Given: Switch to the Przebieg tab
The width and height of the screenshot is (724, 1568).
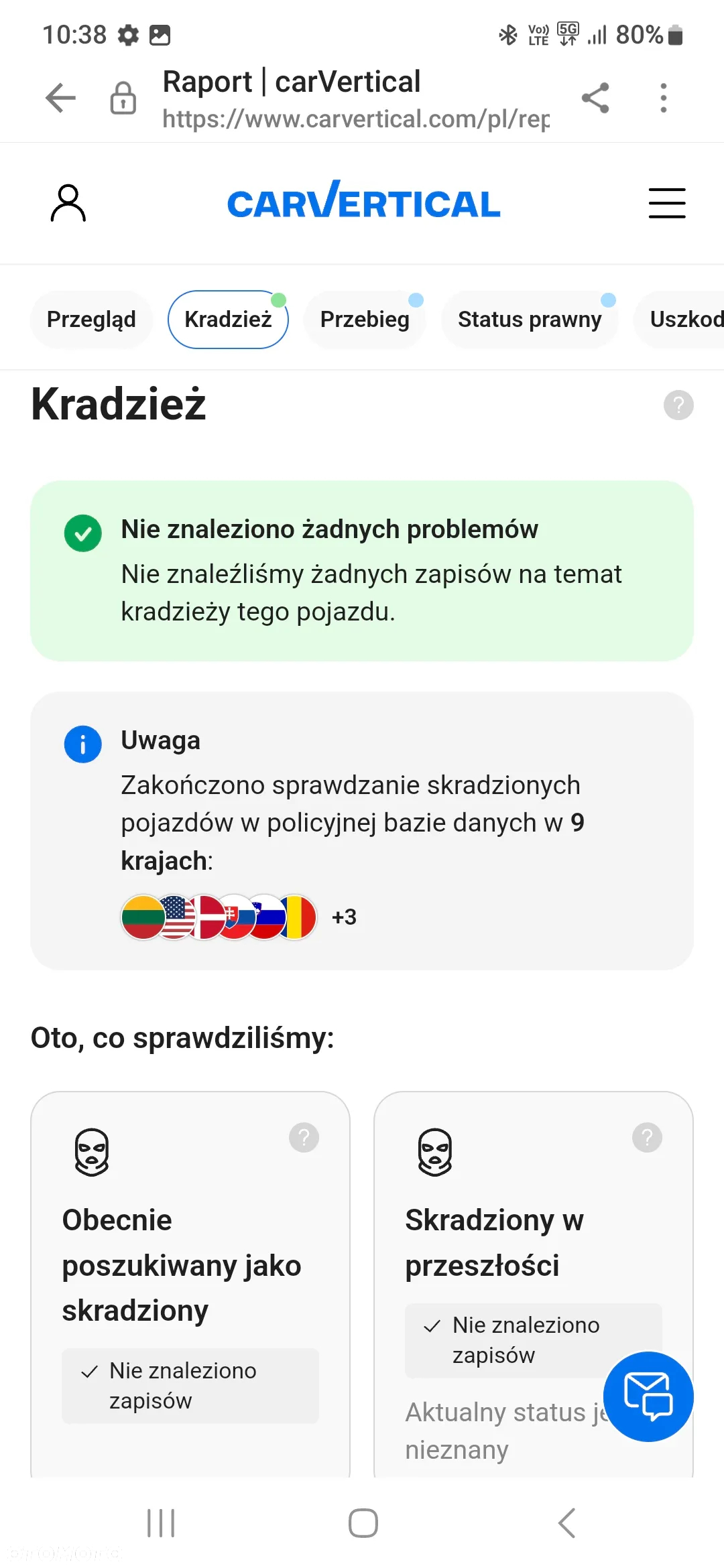Looking at the screenshot, I should 365,320.
